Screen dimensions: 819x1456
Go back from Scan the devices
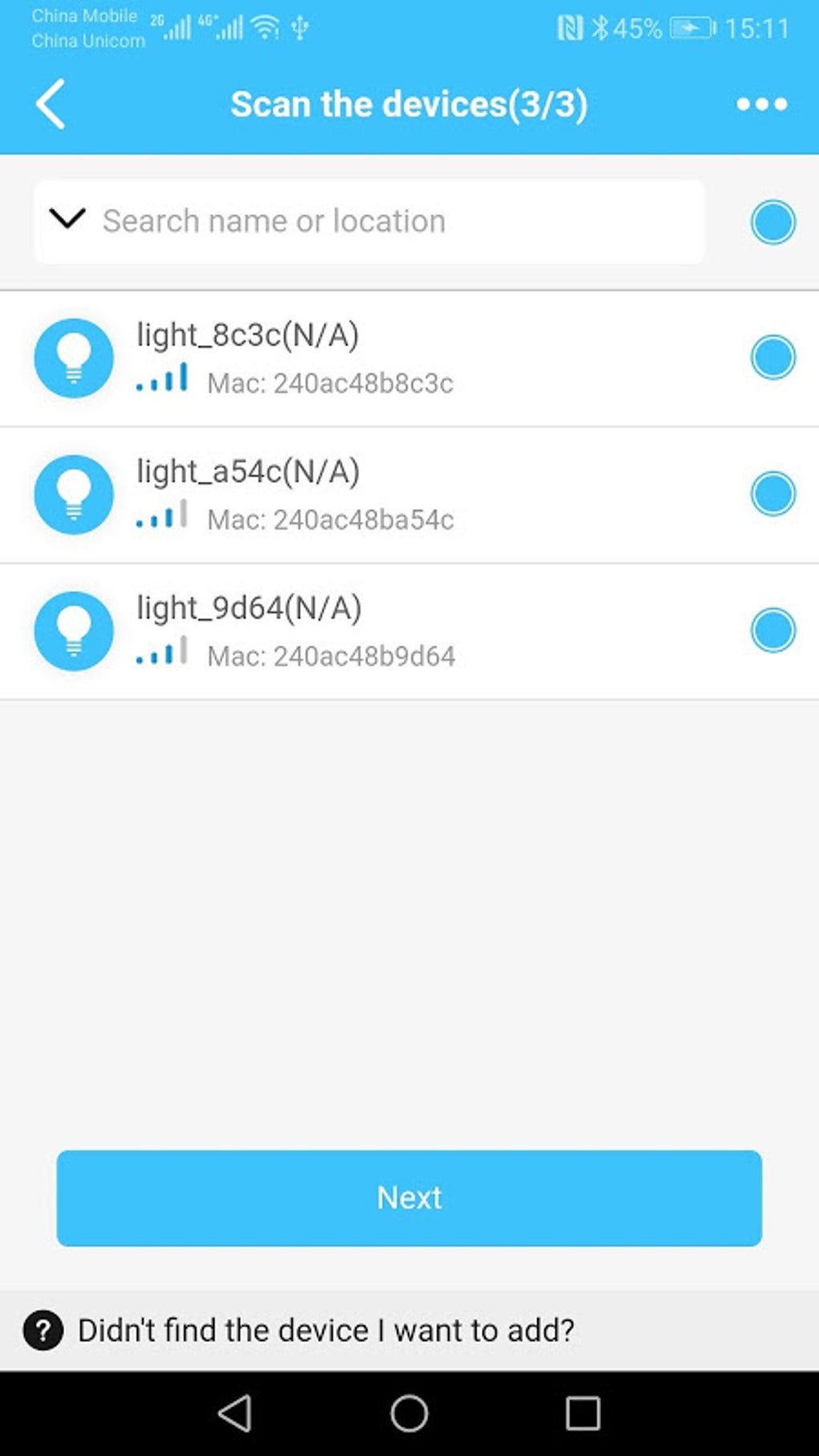51,104
